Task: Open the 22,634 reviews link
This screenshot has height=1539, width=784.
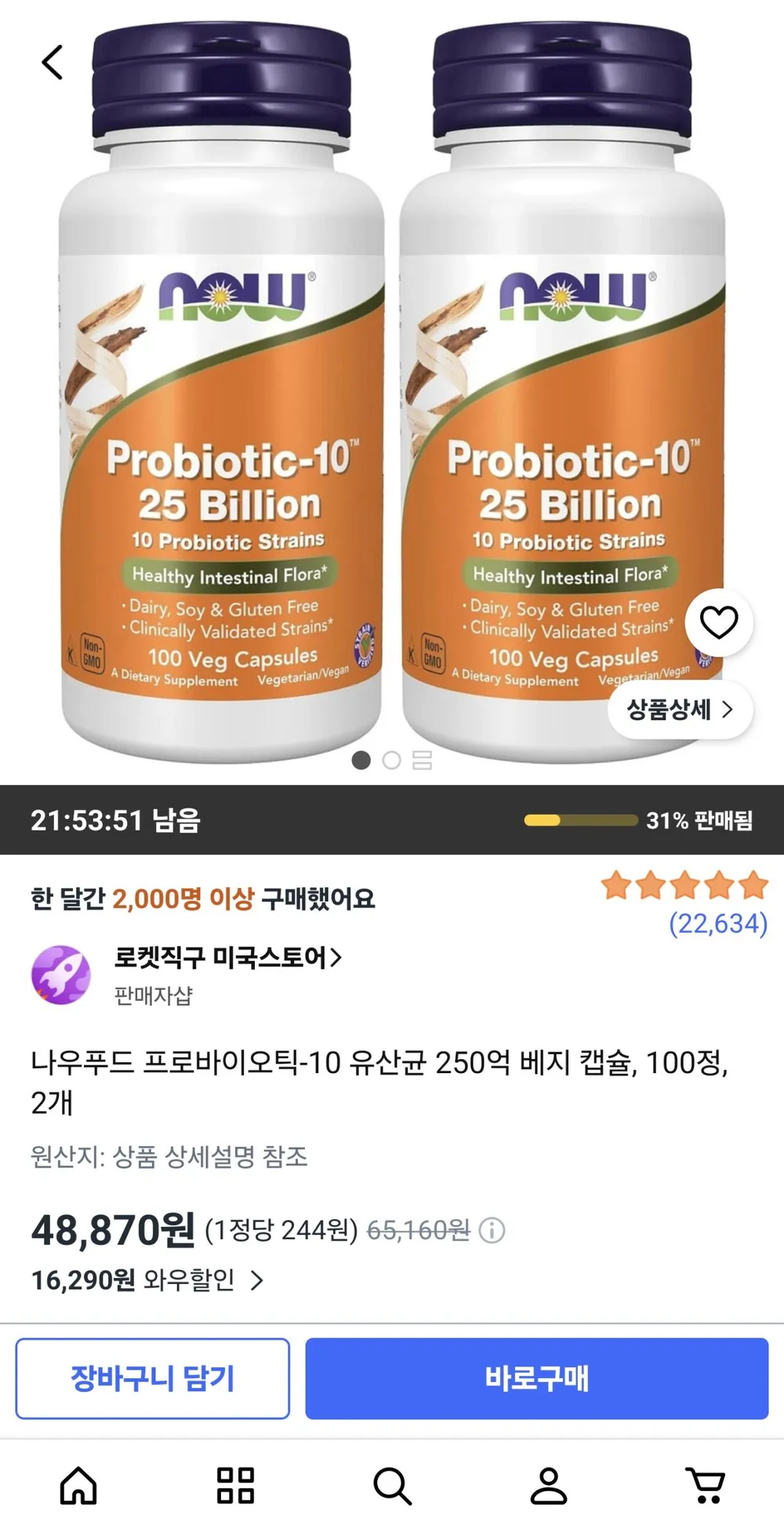Action: (x=718, y=923)
